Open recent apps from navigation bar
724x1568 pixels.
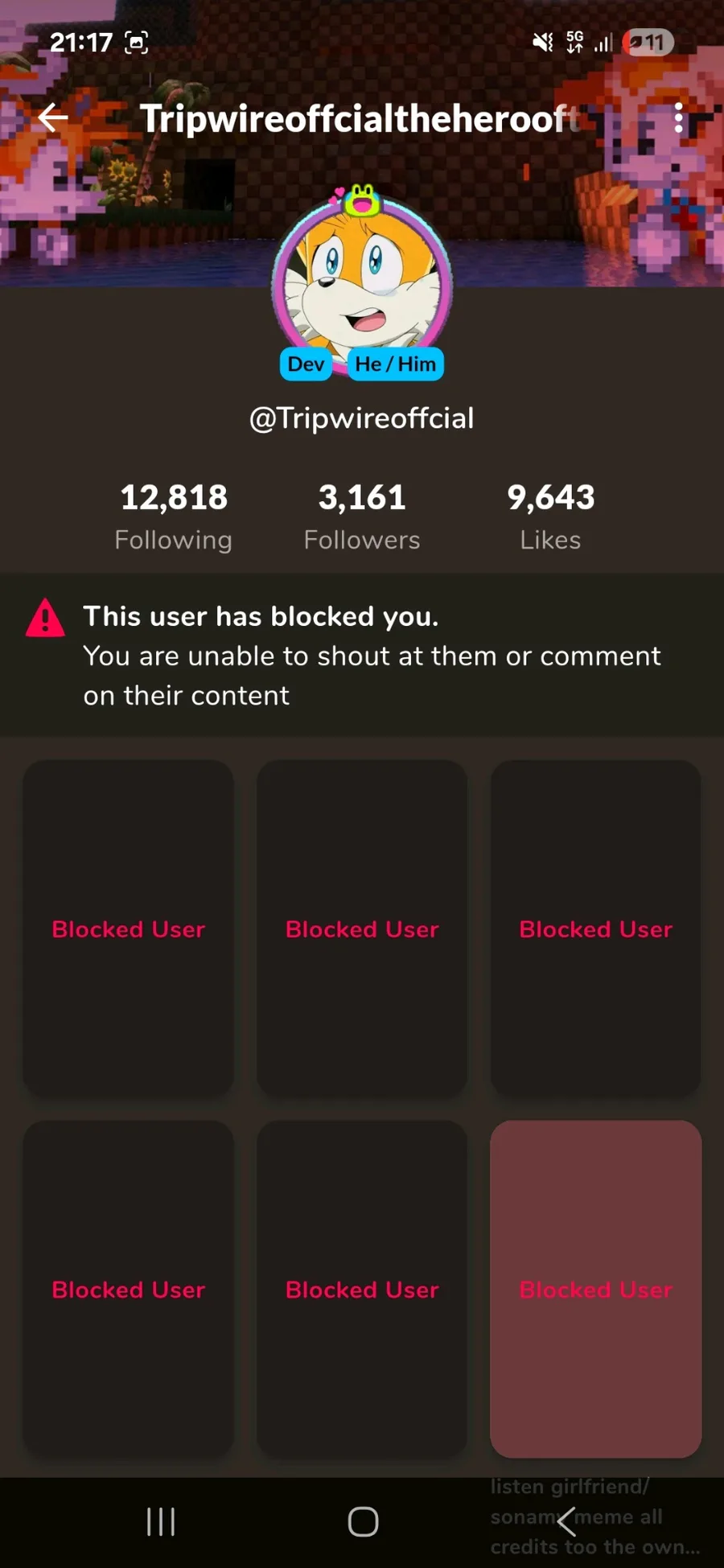(161, 1521)
